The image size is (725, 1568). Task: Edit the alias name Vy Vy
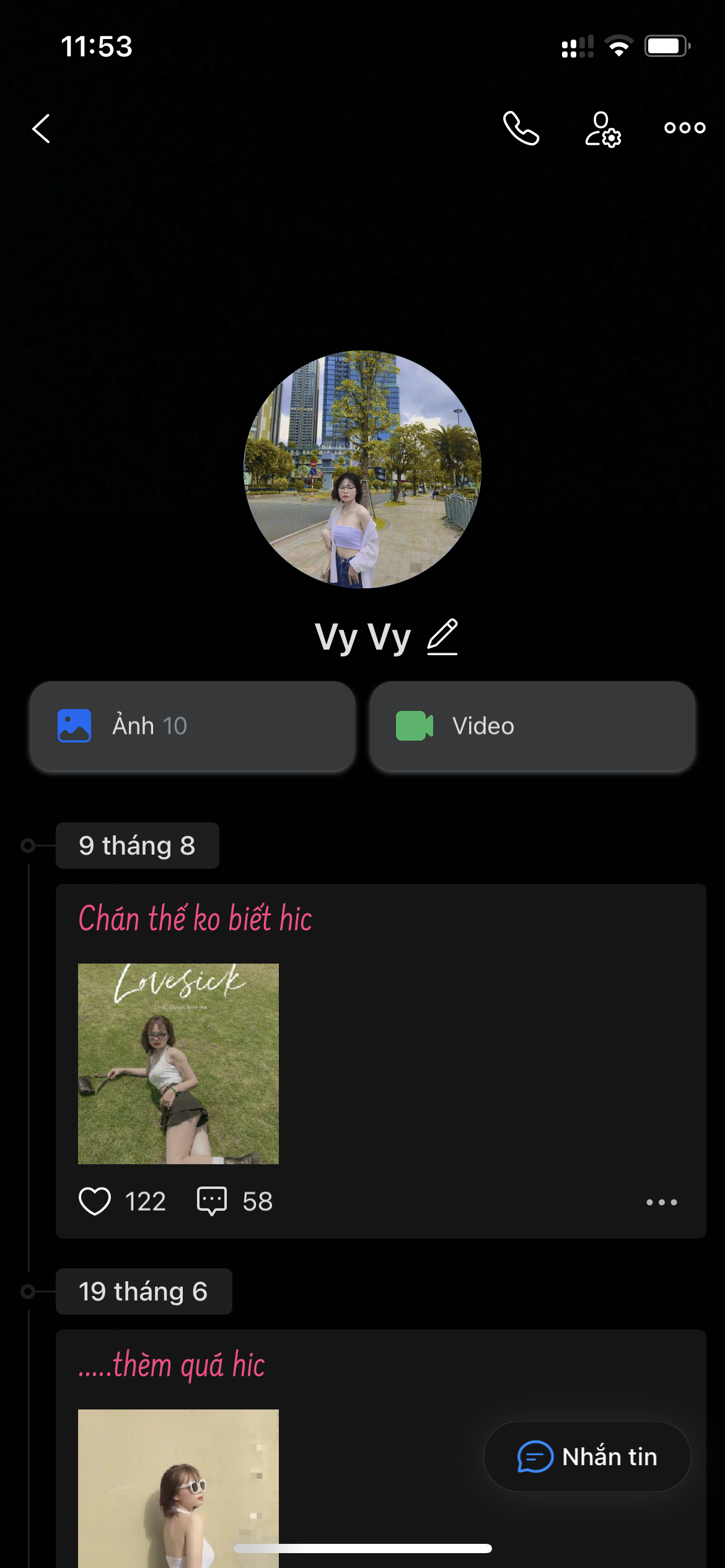click(x=442, y=637)
